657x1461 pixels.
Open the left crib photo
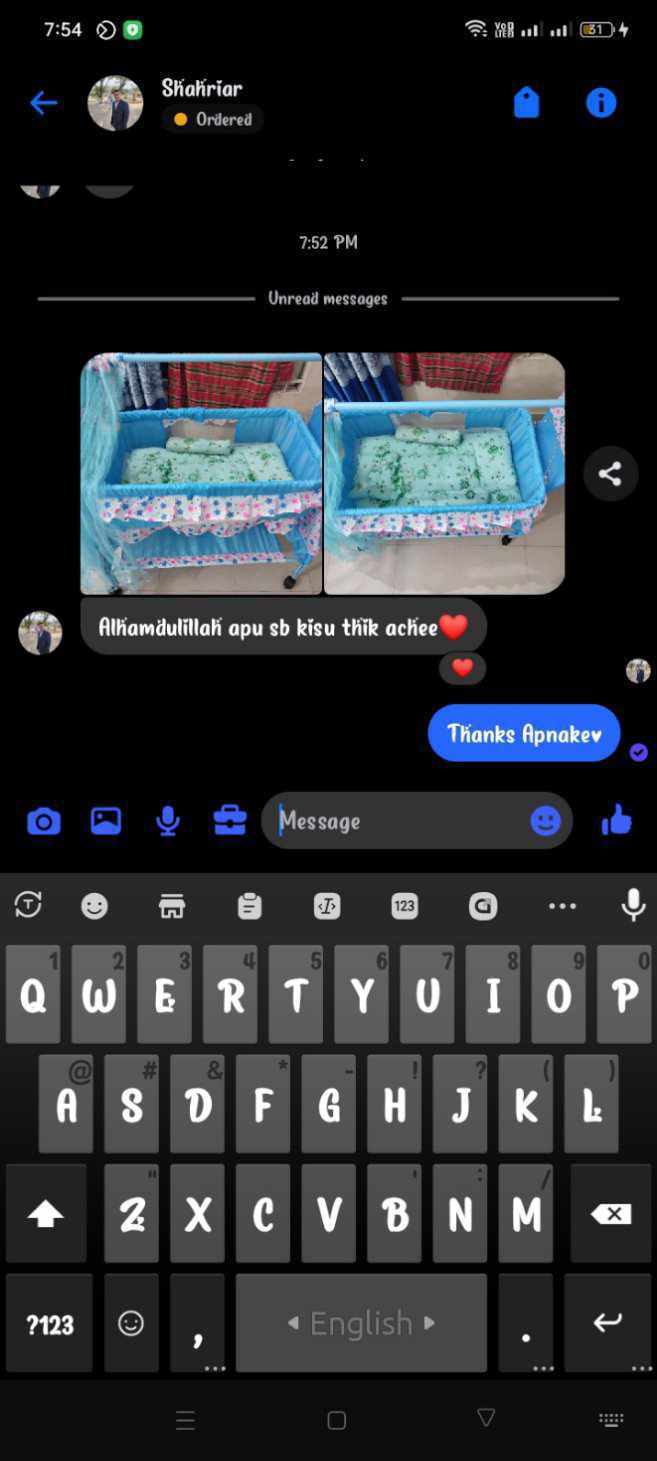pyautogui.click(x=201, y=474)
